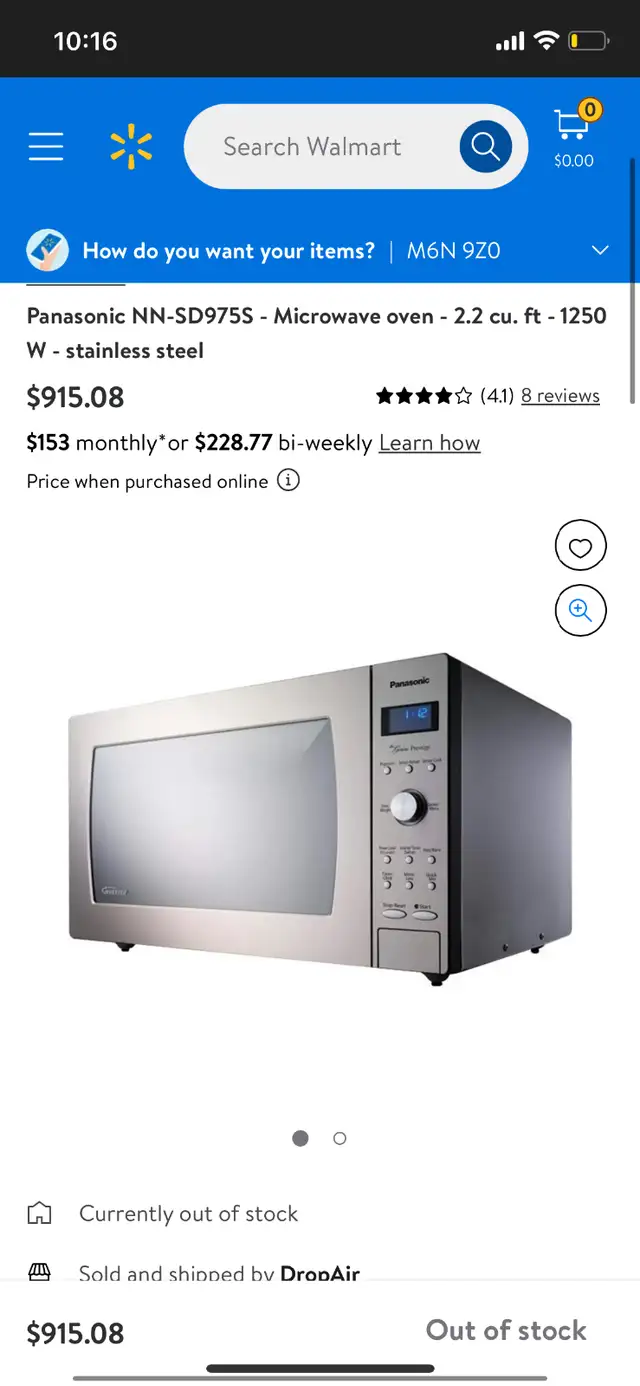Open seller DropAir's page

click(320, 1274)
